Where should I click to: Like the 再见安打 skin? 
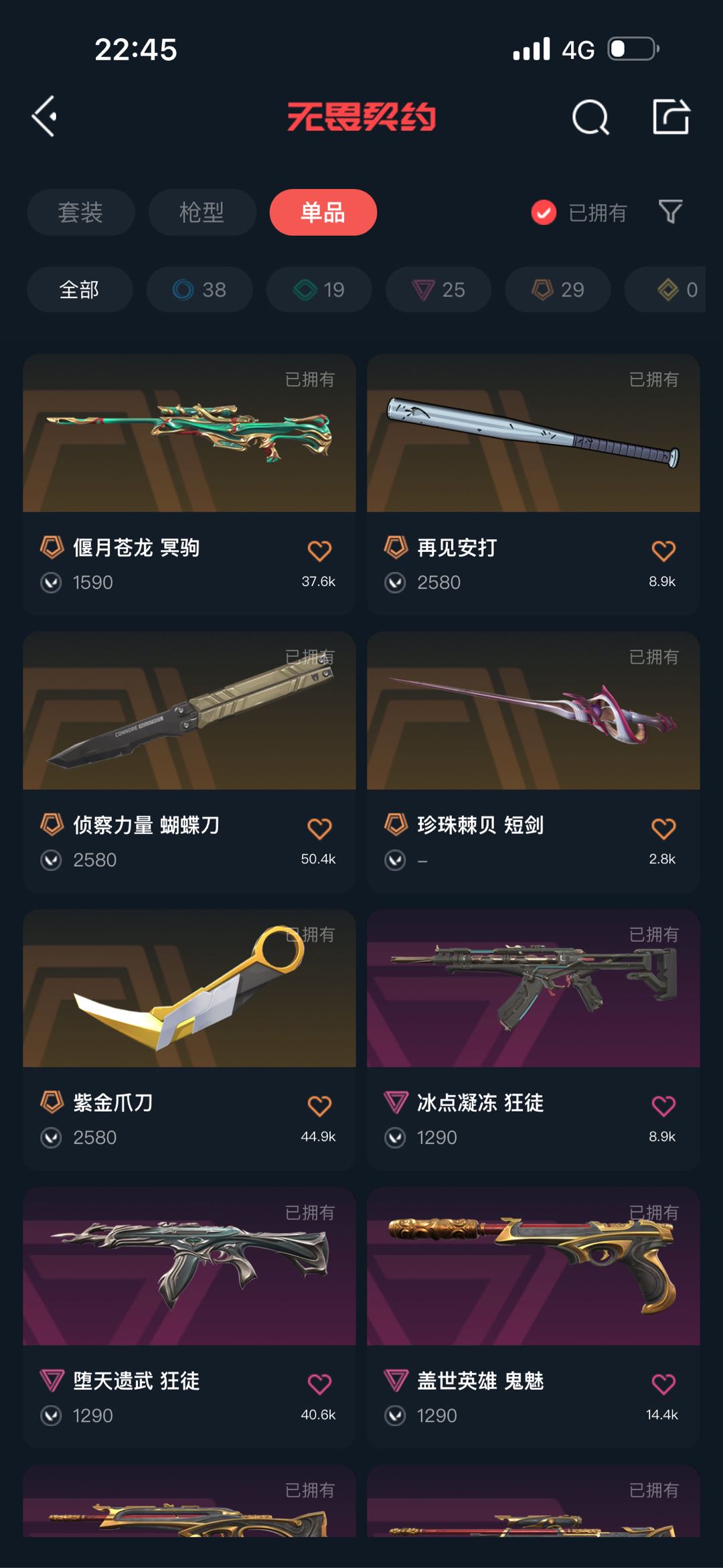[x=663, y=551]
